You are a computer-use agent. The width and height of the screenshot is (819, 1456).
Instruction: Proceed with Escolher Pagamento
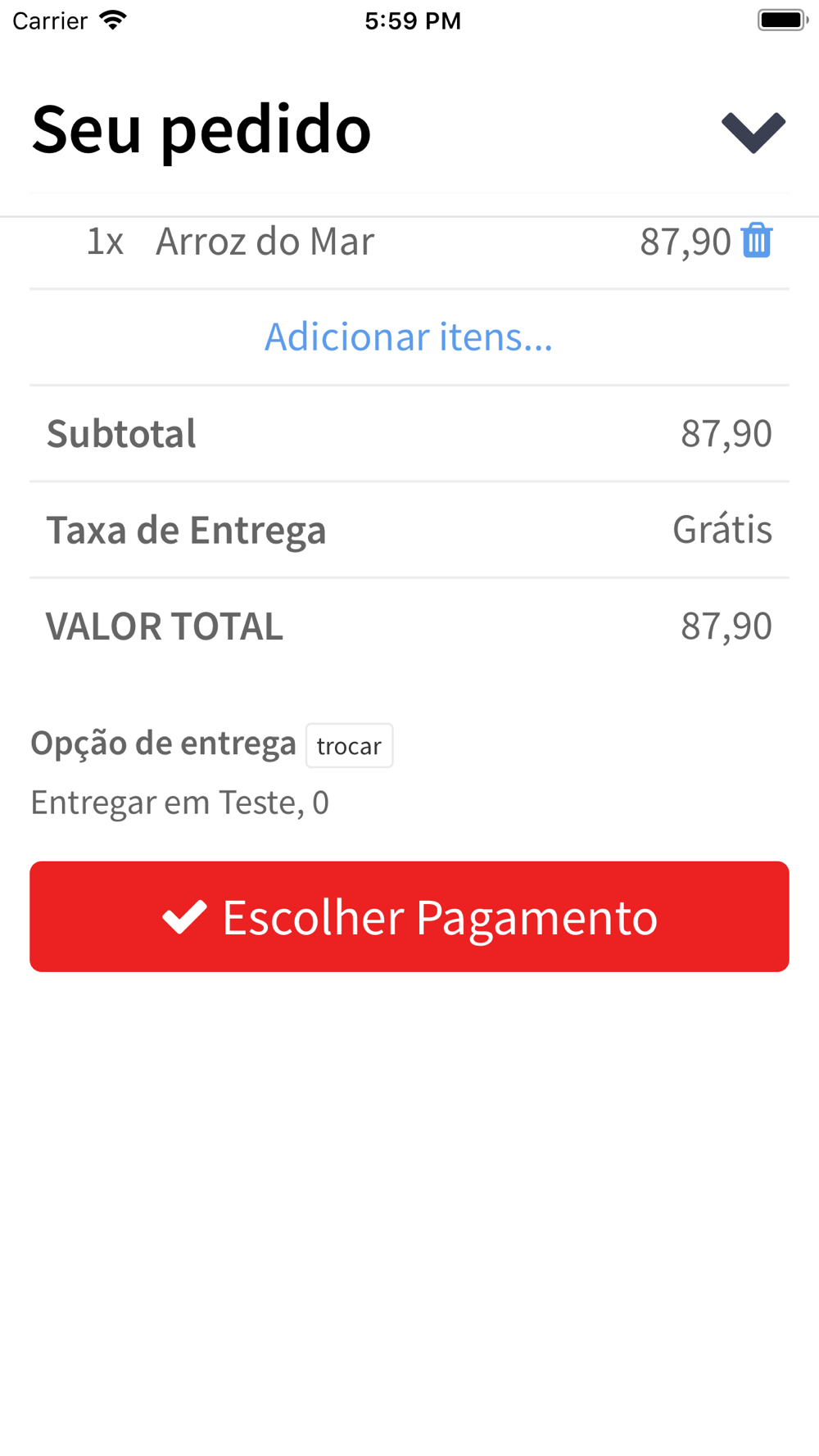[x=409, y=916]
